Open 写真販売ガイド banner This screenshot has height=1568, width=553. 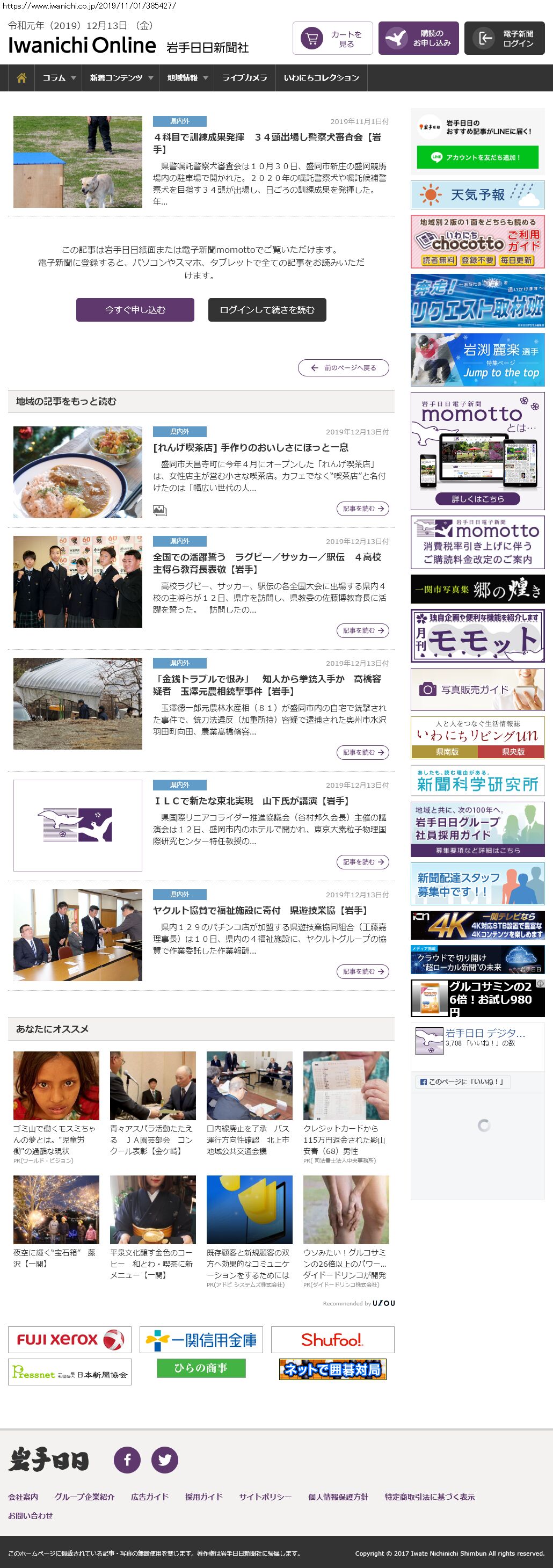477,689
